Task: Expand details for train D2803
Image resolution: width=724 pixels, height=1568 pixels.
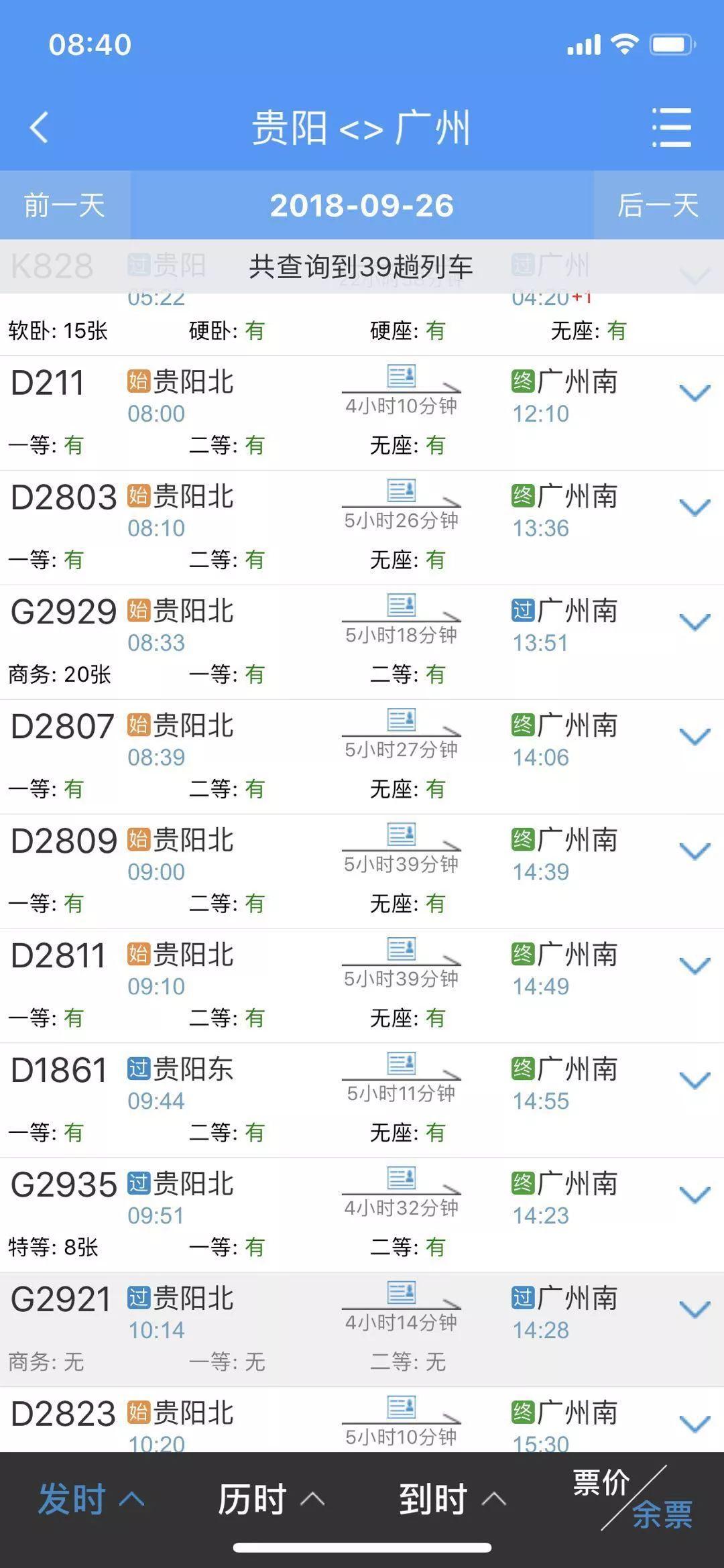Action: [695, 507]
